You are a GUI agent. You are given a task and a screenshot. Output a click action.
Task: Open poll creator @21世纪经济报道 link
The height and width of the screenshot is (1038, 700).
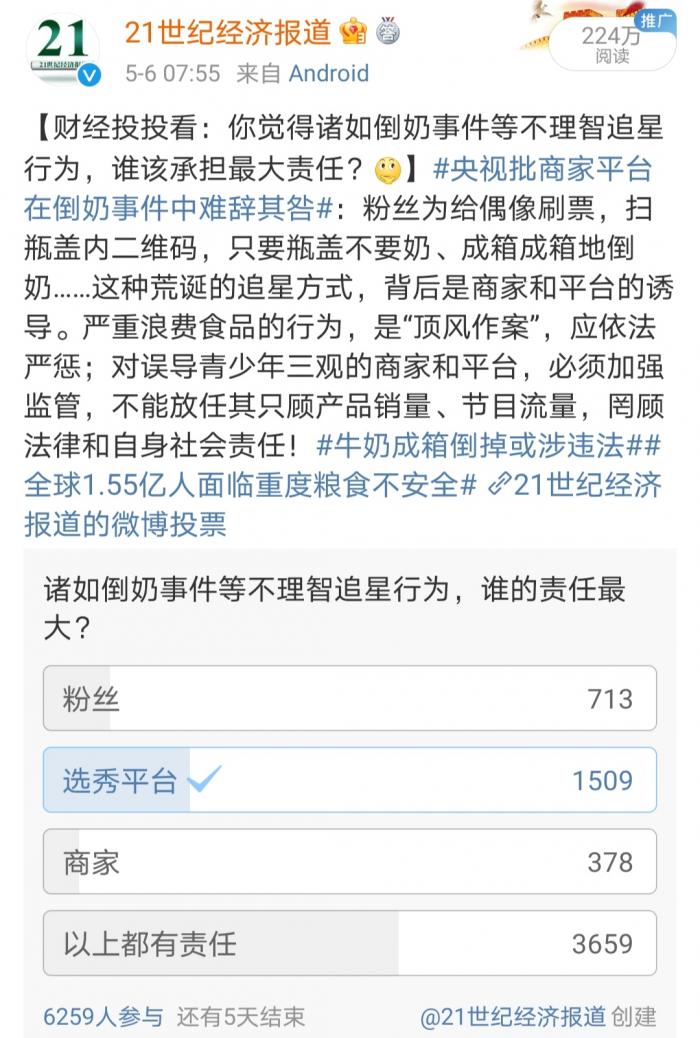(512, 1017)
